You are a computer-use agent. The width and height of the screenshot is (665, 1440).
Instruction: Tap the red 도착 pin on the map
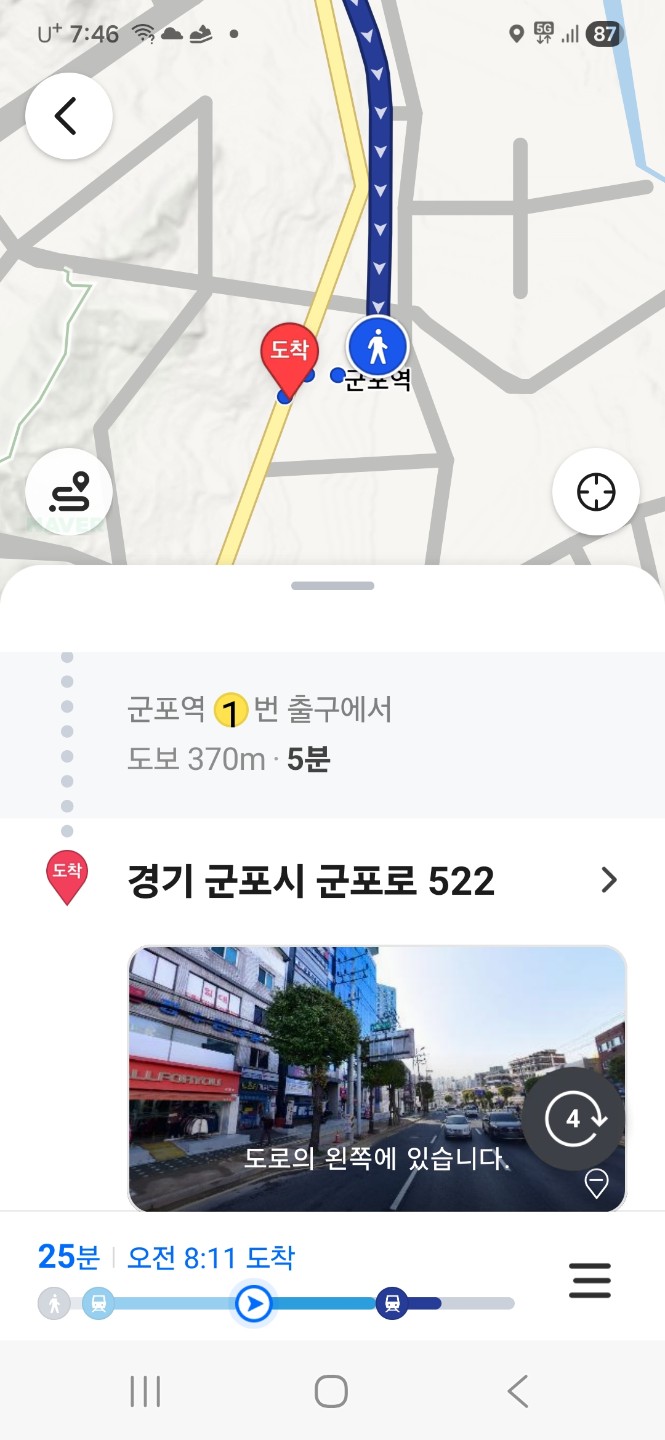pyautogui.click(x=289, y=358)
